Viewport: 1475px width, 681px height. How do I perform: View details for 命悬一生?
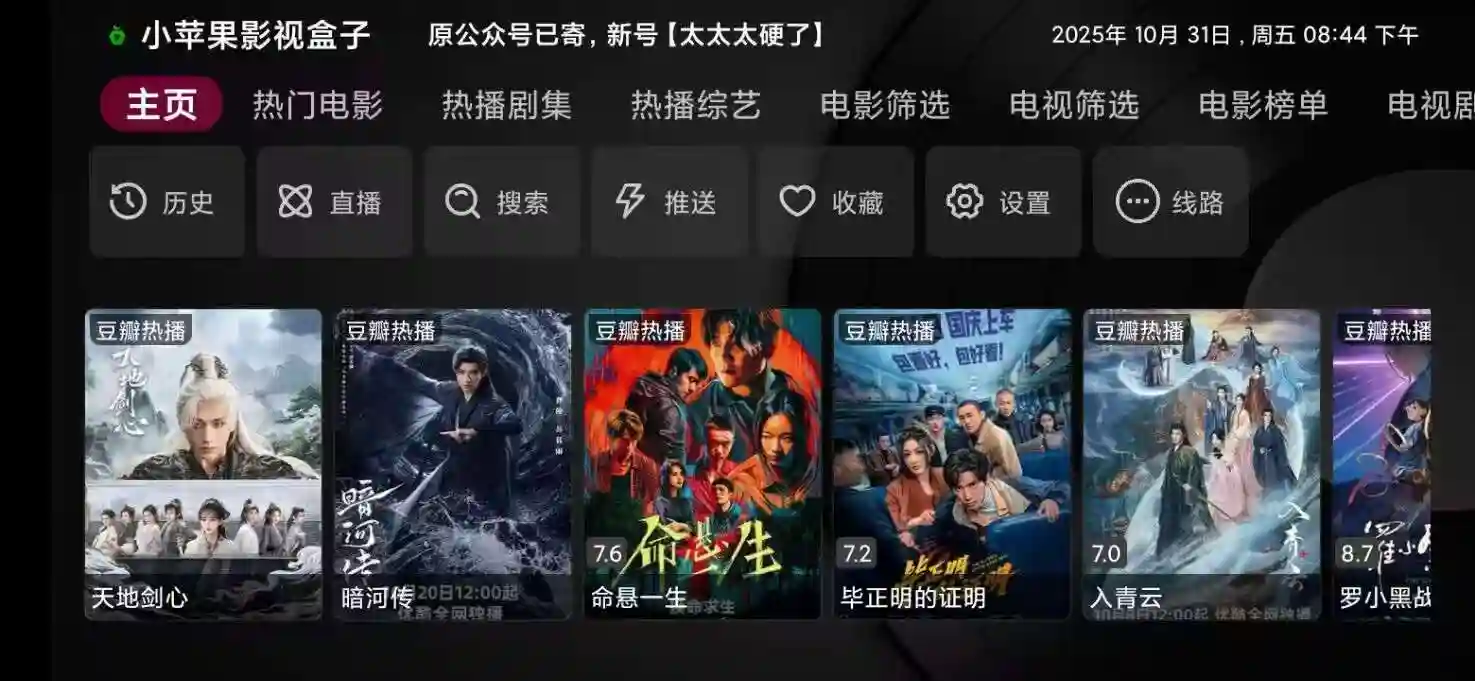click(x=702, y=464)
